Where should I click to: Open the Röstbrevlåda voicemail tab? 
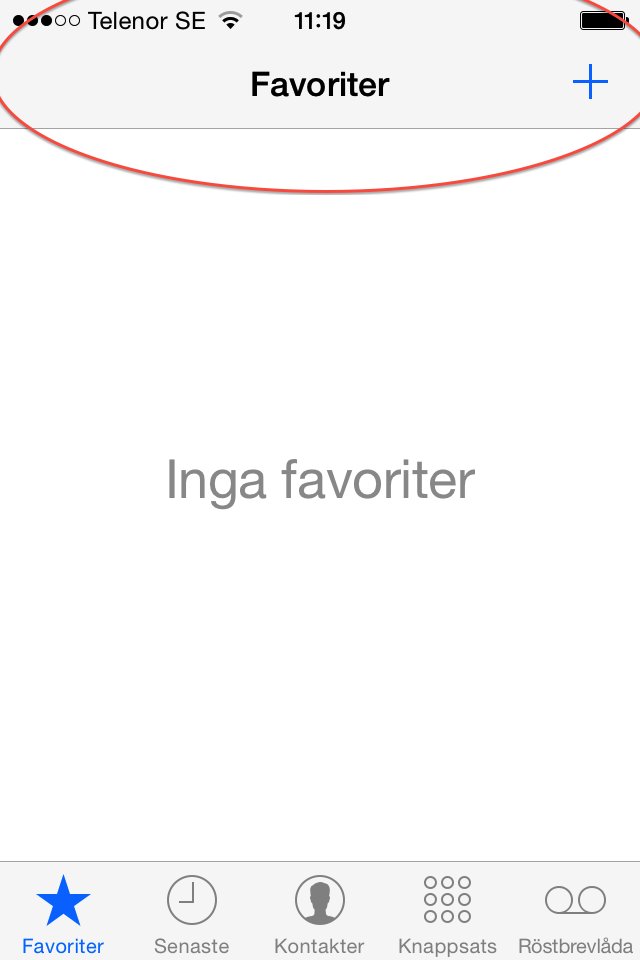(575, 913)
